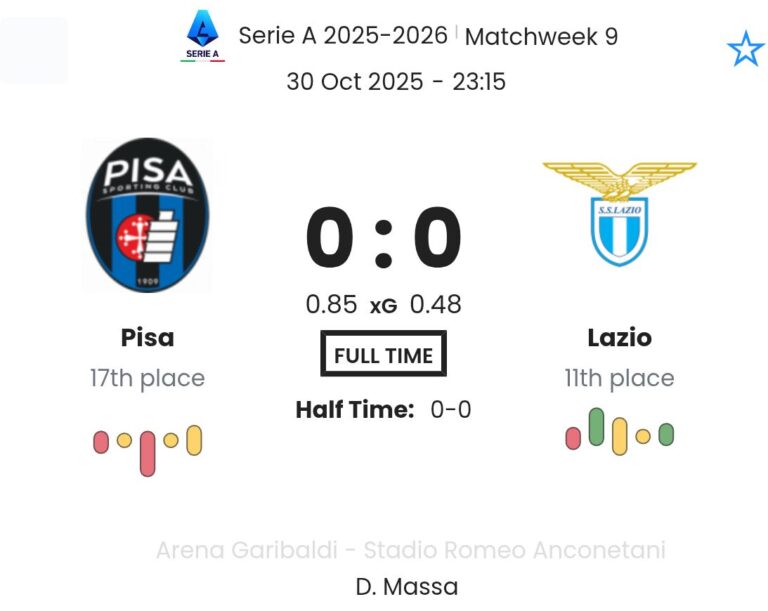
Task: Open the Serie A 2025-2026 league page
Action: point(342,37)
